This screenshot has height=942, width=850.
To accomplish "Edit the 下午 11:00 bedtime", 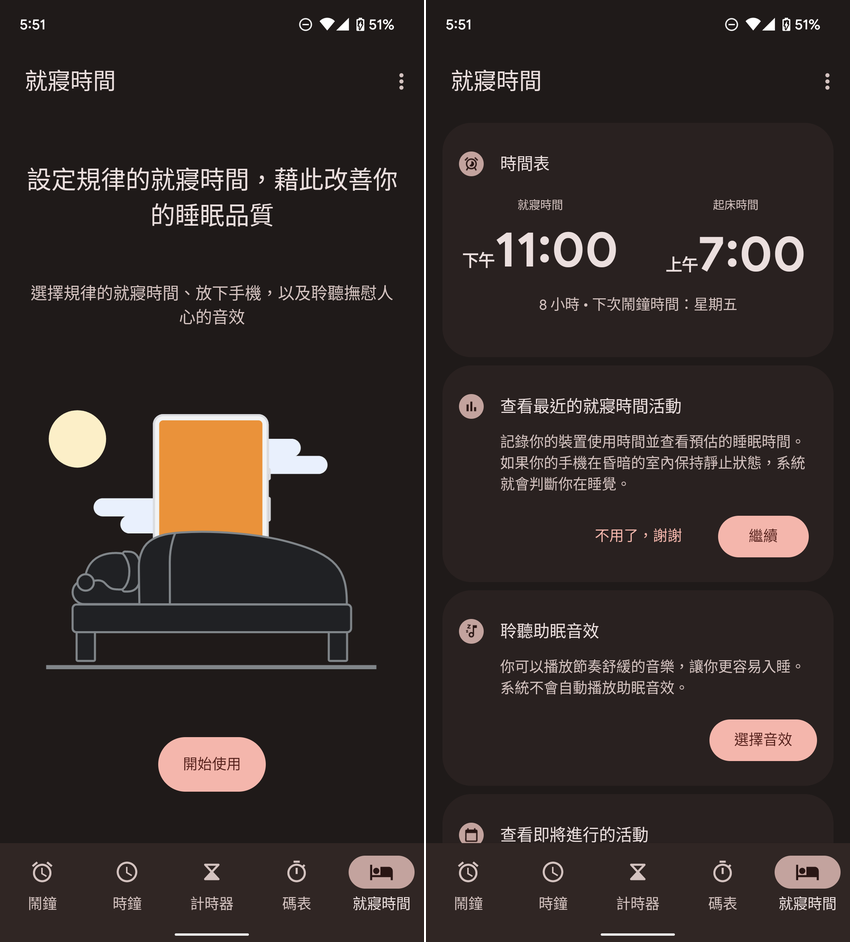I will point(540,250).
